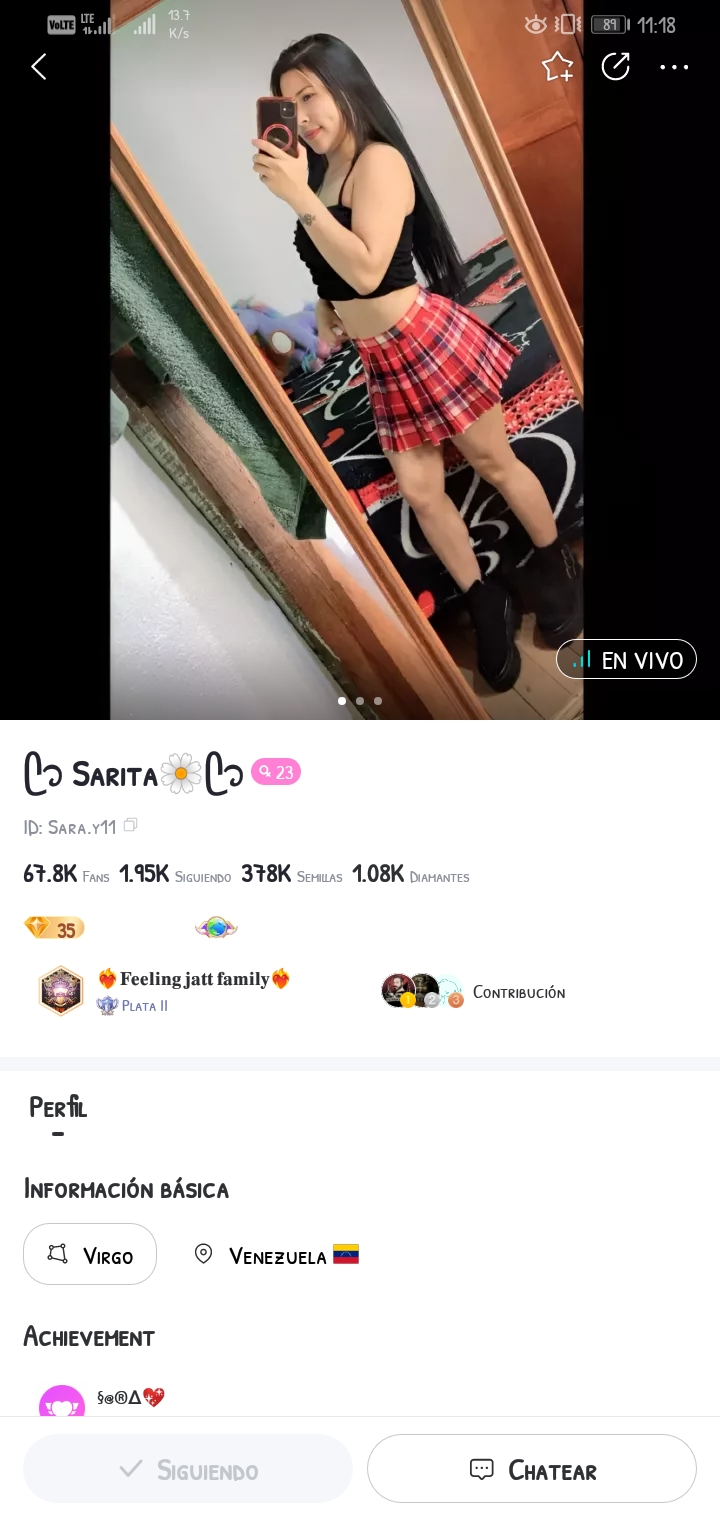
Task: View the Contribución ranking
Action: point(474,992)
